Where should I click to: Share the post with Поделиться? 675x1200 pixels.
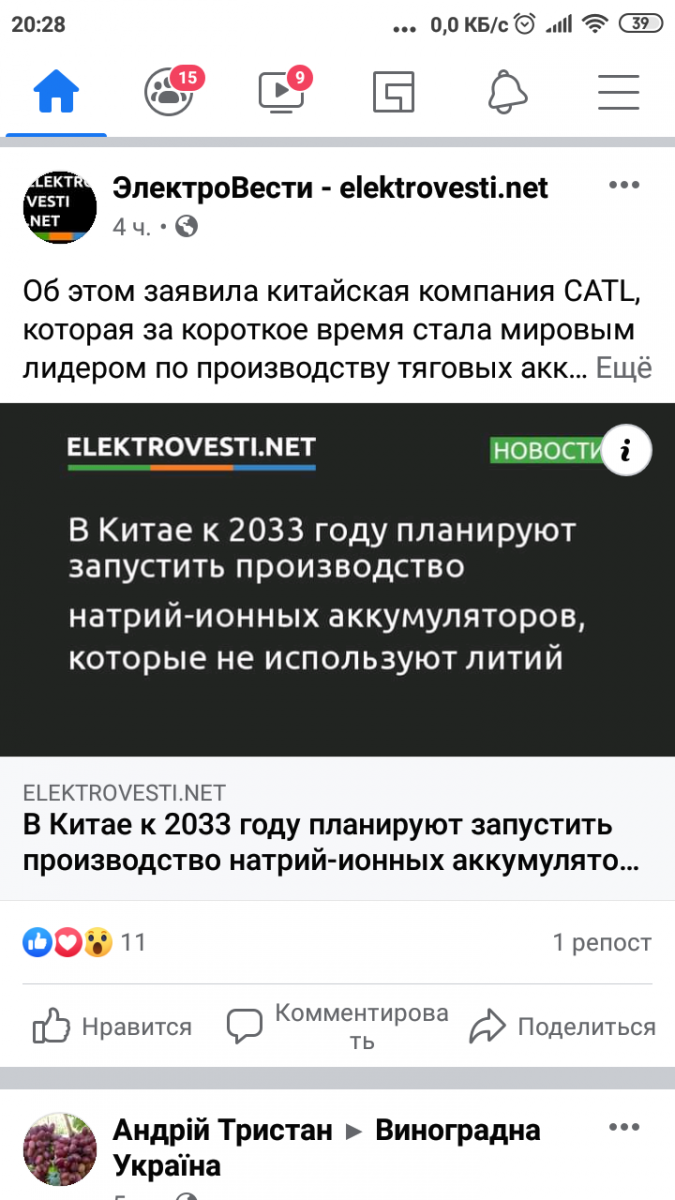point(562,1026)
